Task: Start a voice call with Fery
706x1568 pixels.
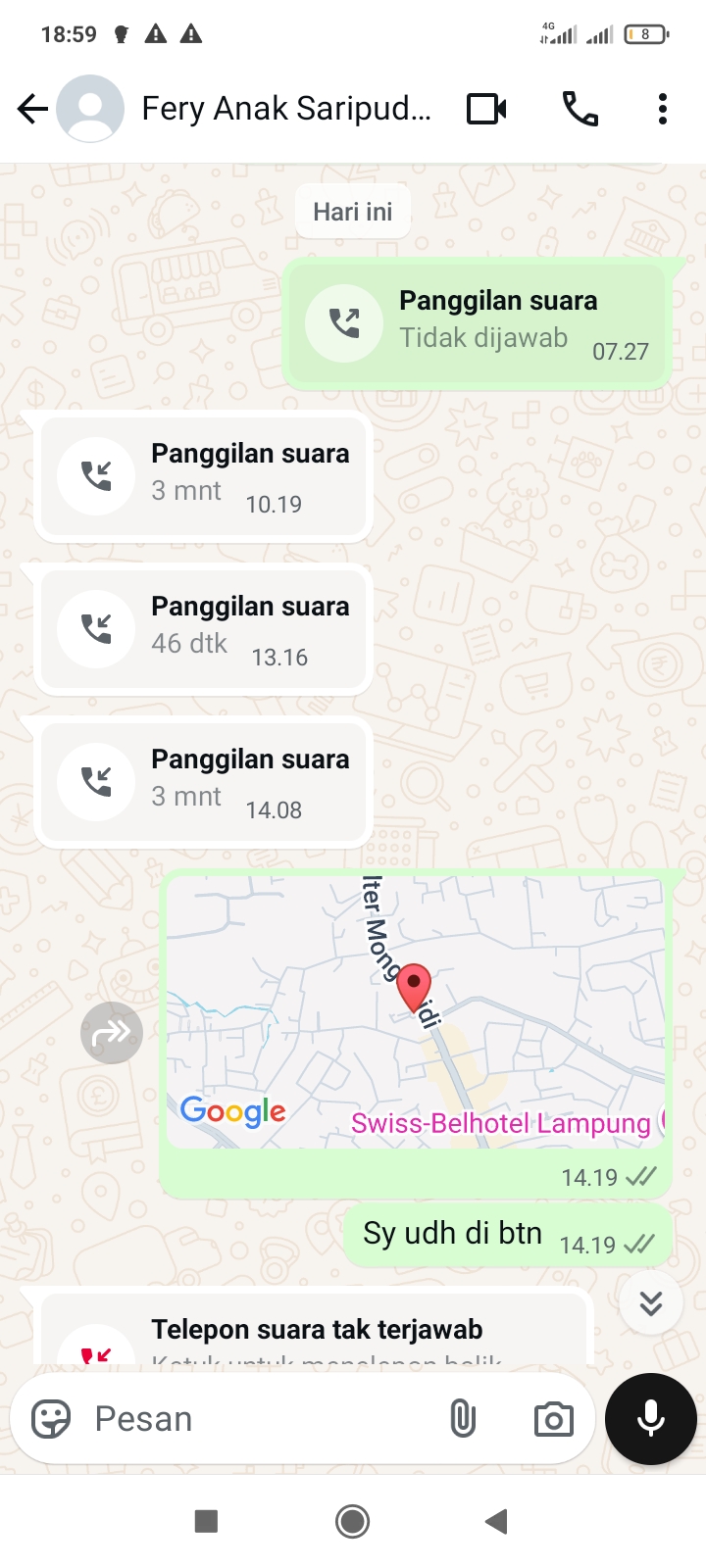Action: pyautogui.click(x=580, y=109)
